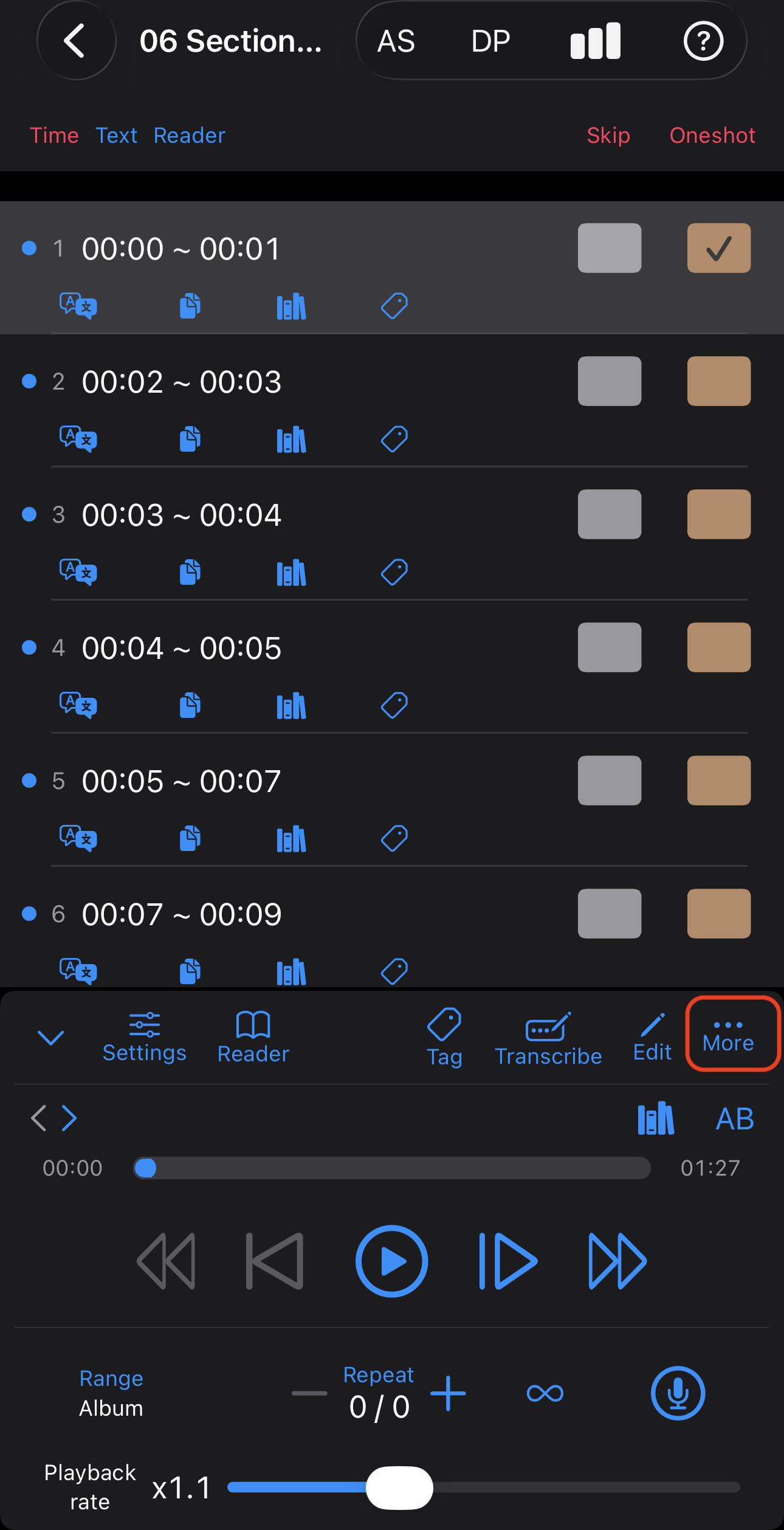The image size is (784, 1530).
Task: Tap the Edit pencil button
Action: pos(652,1038)
